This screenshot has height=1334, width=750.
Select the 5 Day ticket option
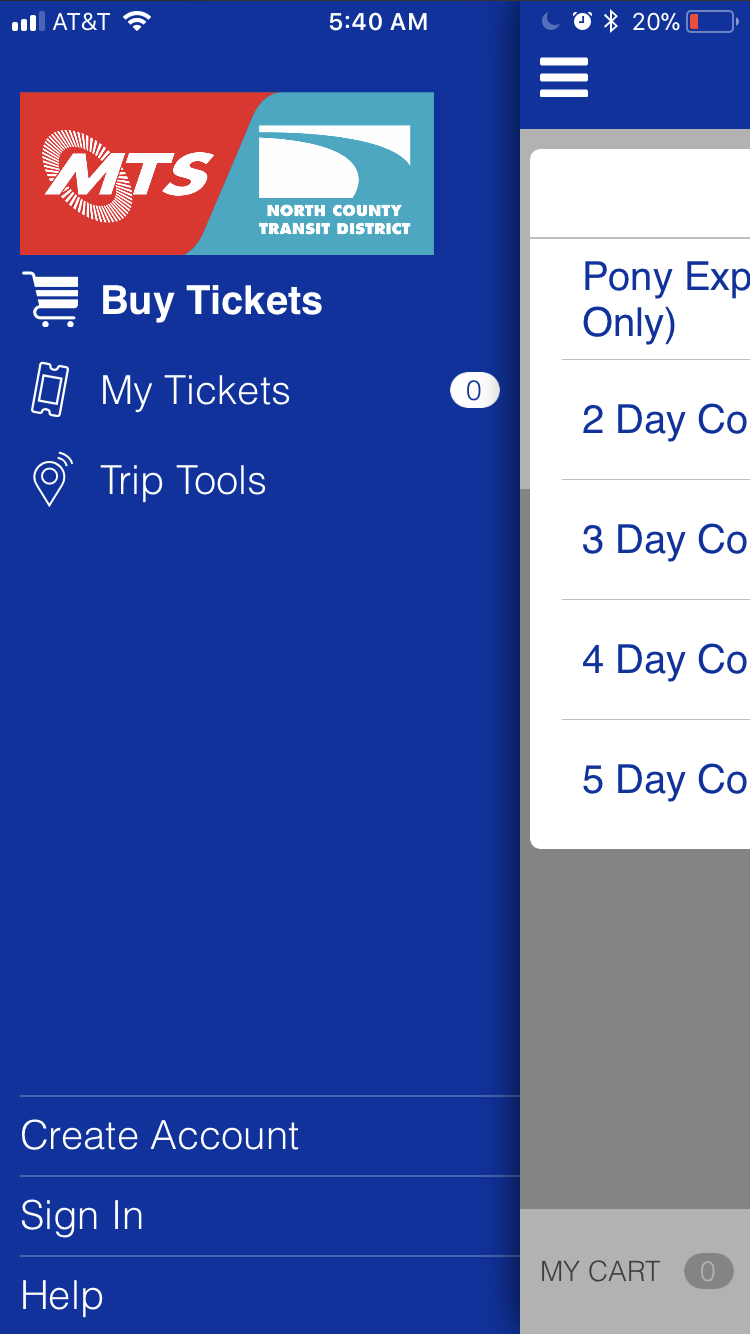(x=656, y=780)
